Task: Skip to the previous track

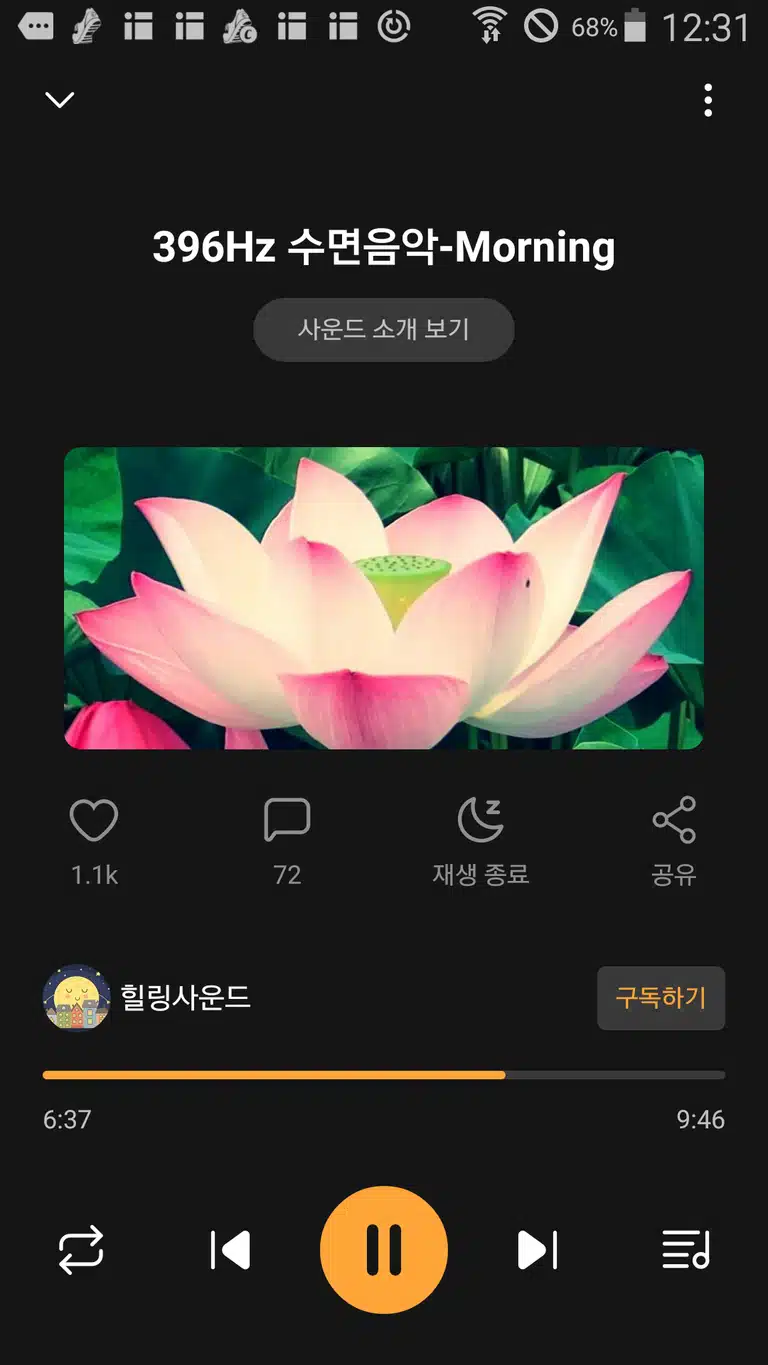Action: (230, 1251)
